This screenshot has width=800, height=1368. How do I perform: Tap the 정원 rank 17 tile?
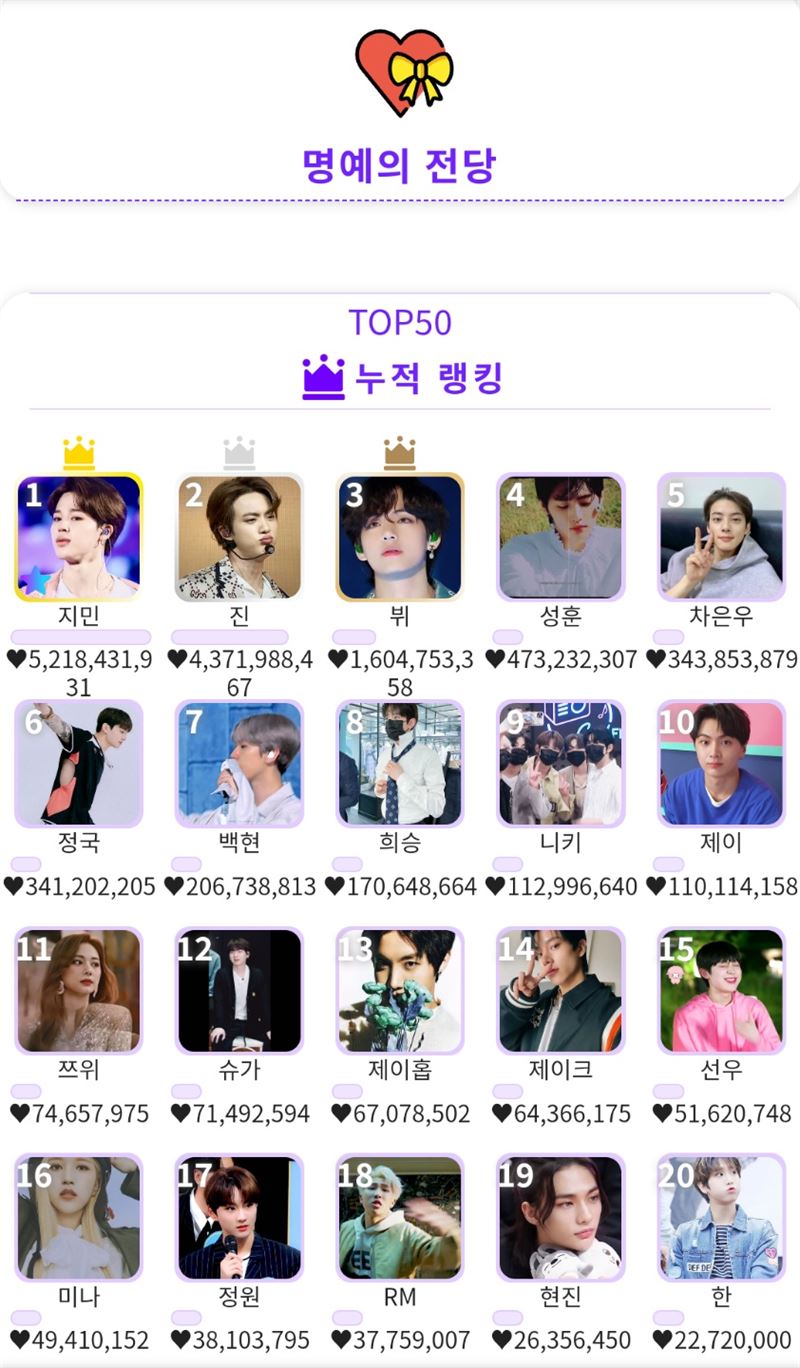tap(239, 1218)
